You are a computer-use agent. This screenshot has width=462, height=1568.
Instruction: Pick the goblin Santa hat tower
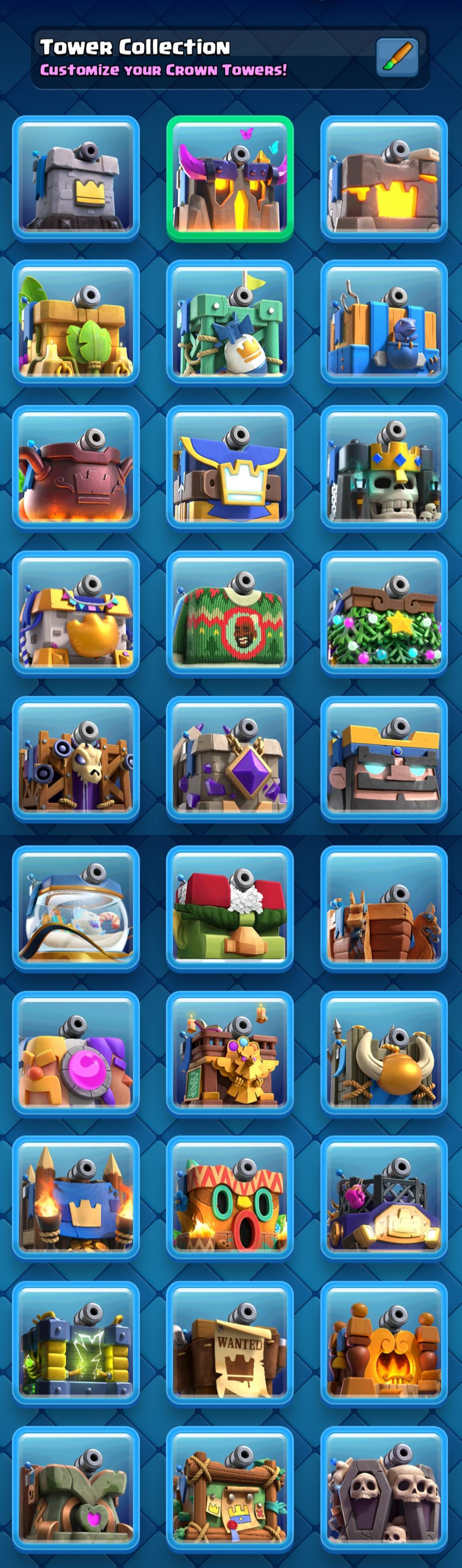(230, 908)
